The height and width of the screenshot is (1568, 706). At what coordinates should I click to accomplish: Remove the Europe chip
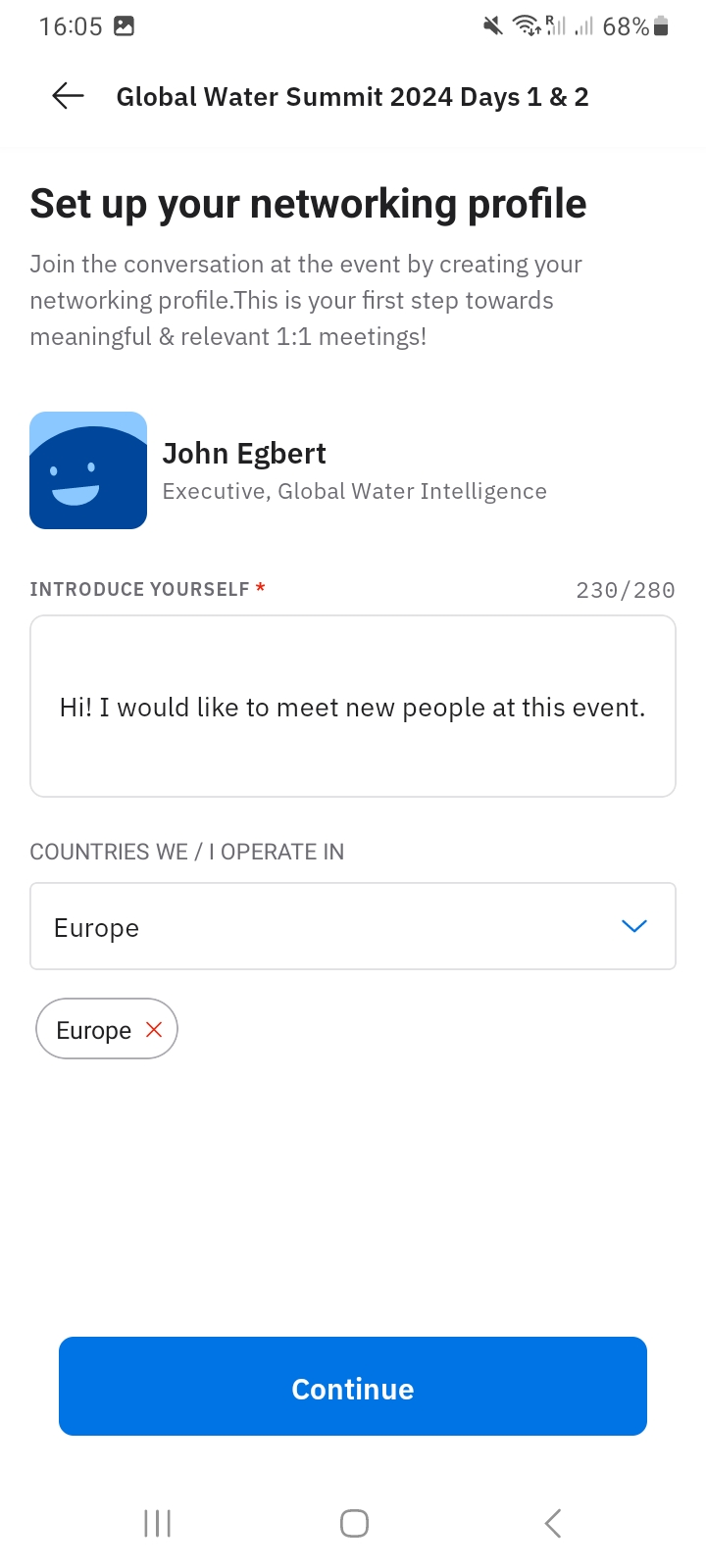click(x=154, y=1029)
